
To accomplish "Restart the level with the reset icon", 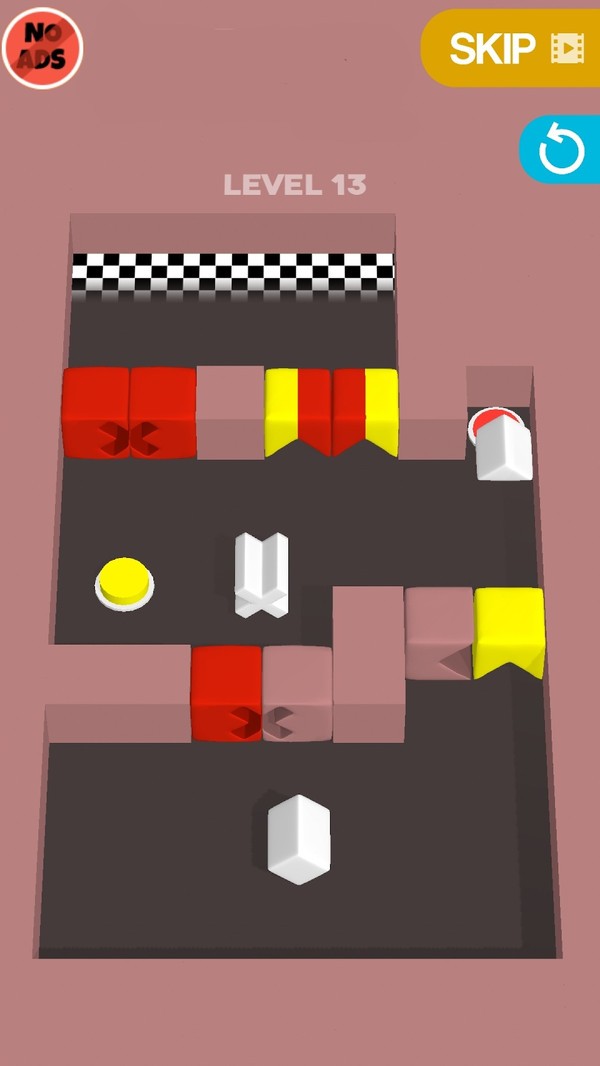I will (561, 150).
